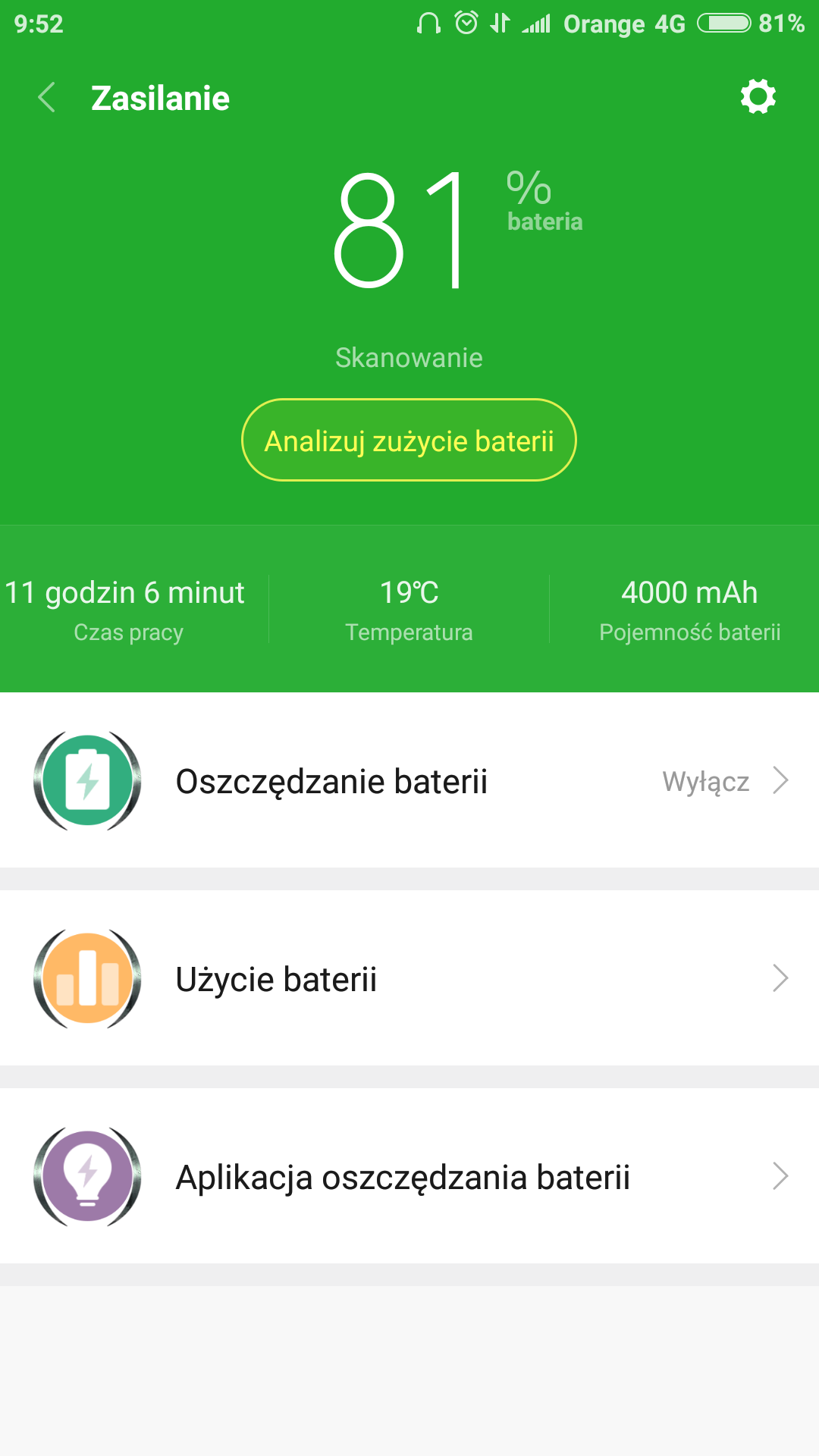Tap the Analizuj zużycie baterii button
Viewport: 819px width, 1456px height.
409,441
